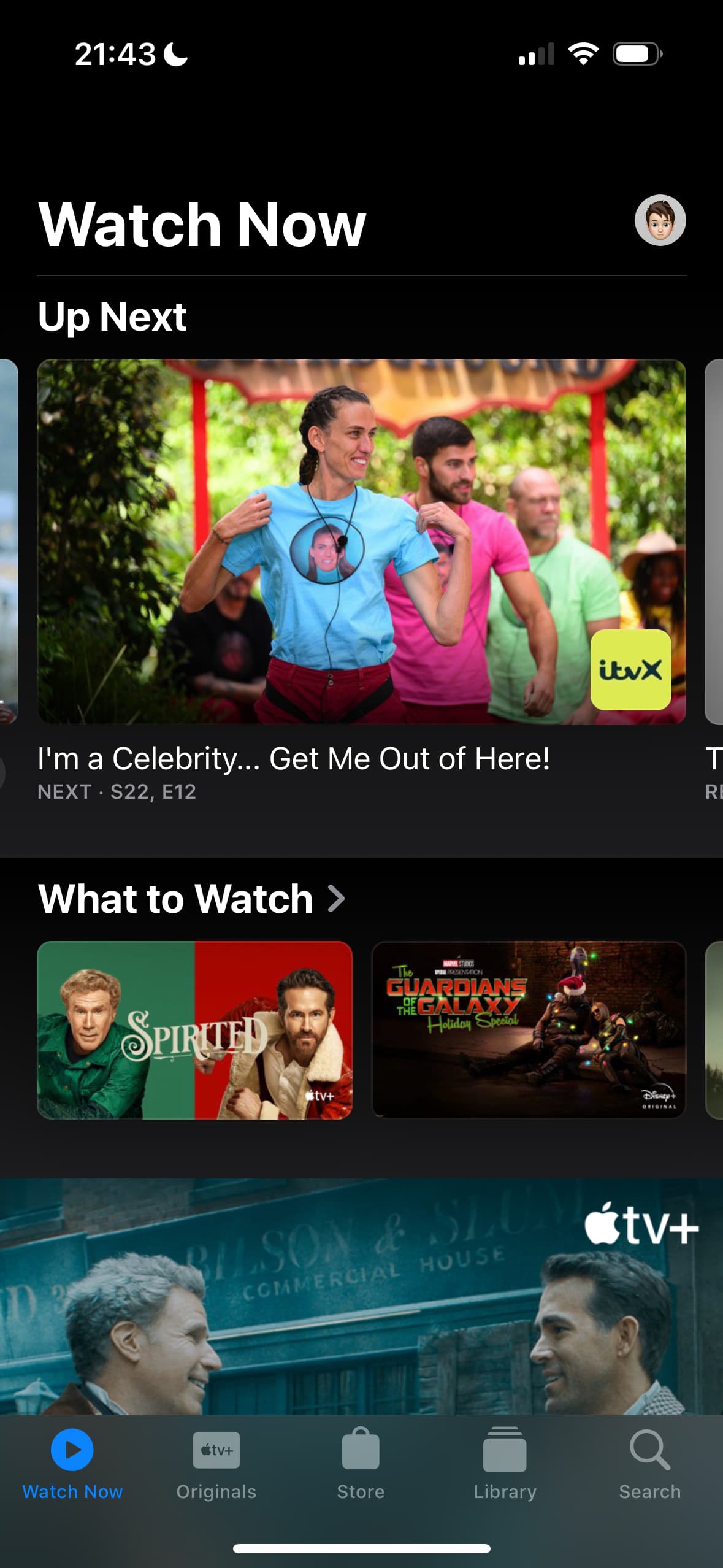Expand the What to Watch section

point(191,899)
